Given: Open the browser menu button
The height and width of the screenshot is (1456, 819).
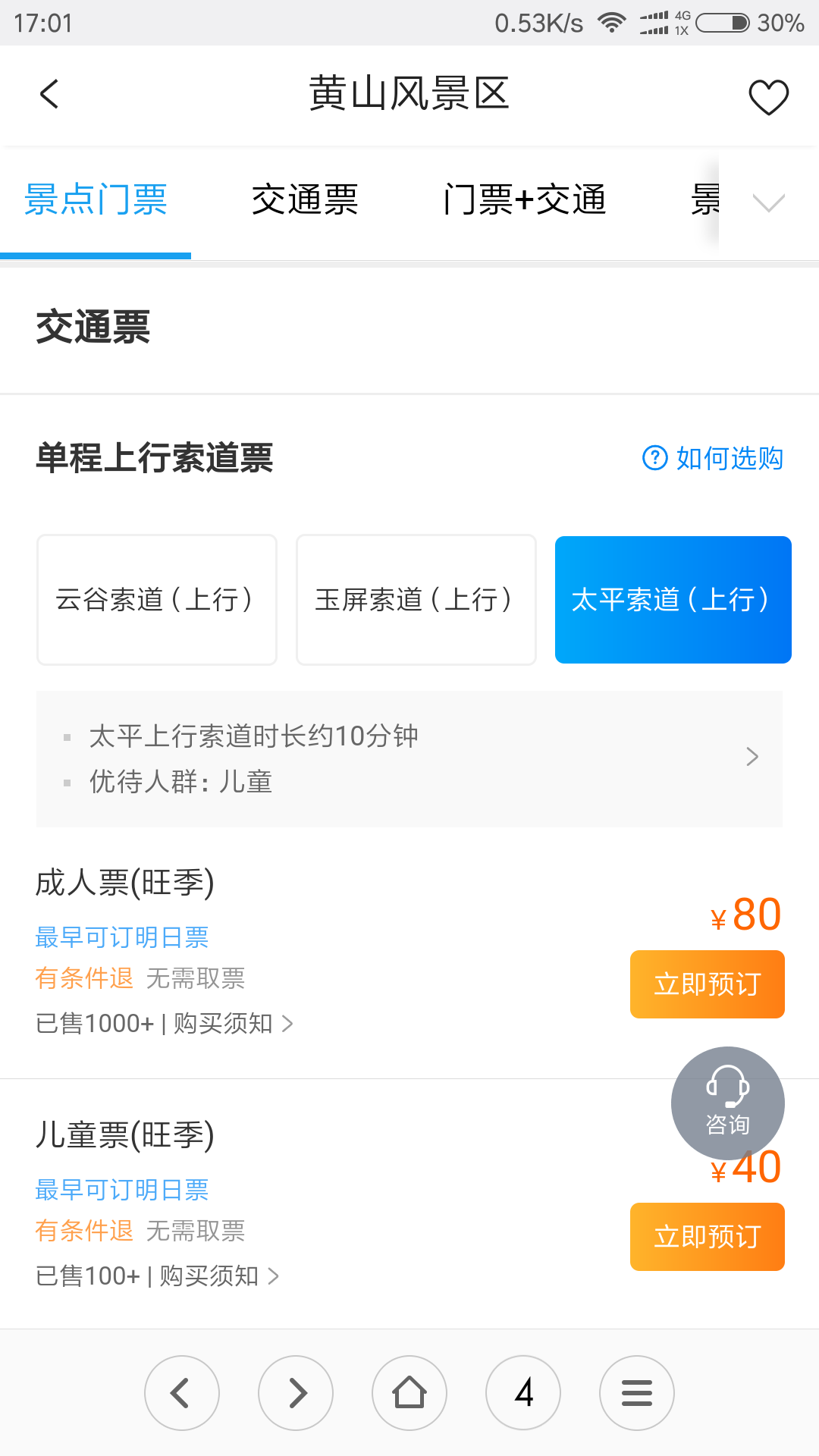Looking at the screenshot, I should click(637, 1393).
